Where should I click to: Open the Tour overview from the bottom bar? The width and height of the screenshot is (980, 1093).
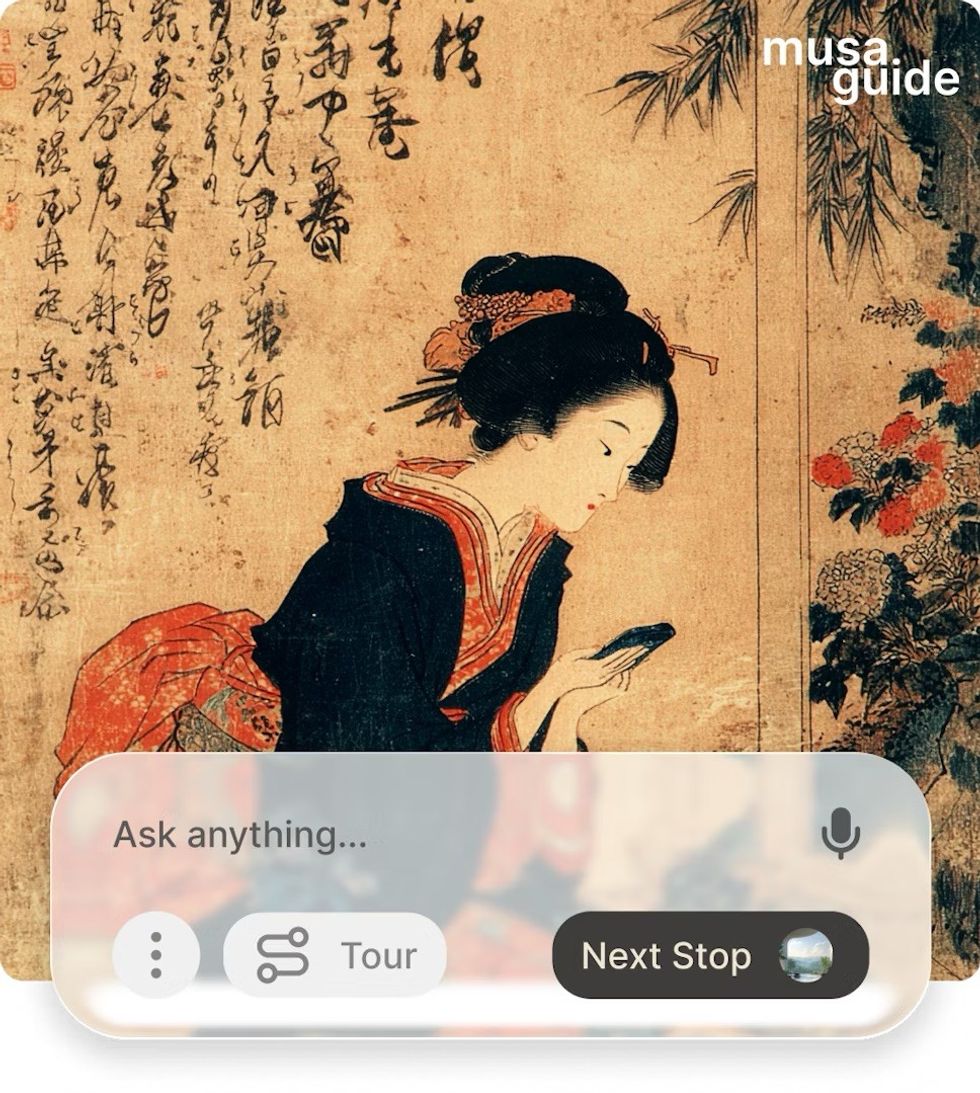click(x=335, y=956)
